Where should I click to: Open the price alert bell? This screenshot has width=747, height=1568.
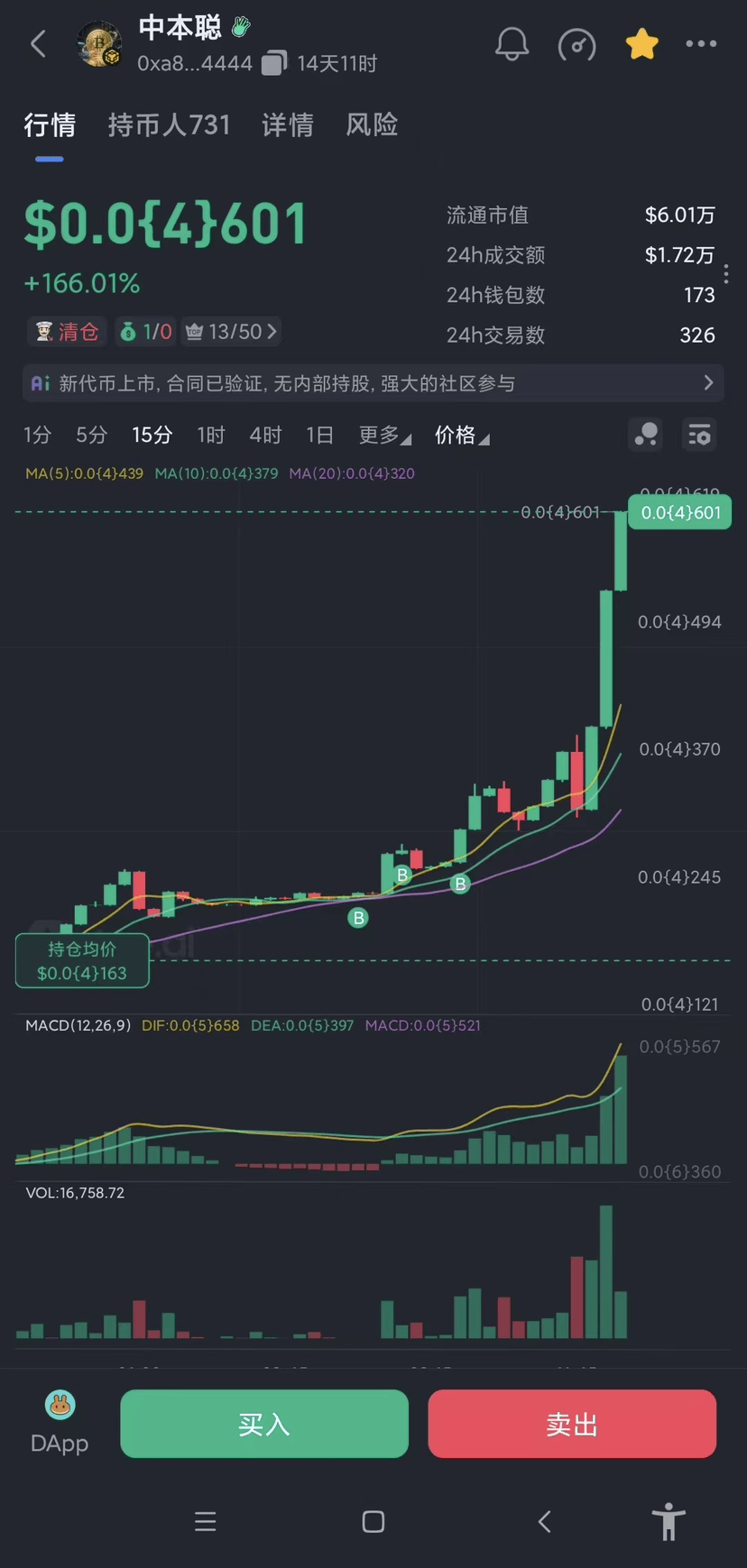[x=512, y=43]
